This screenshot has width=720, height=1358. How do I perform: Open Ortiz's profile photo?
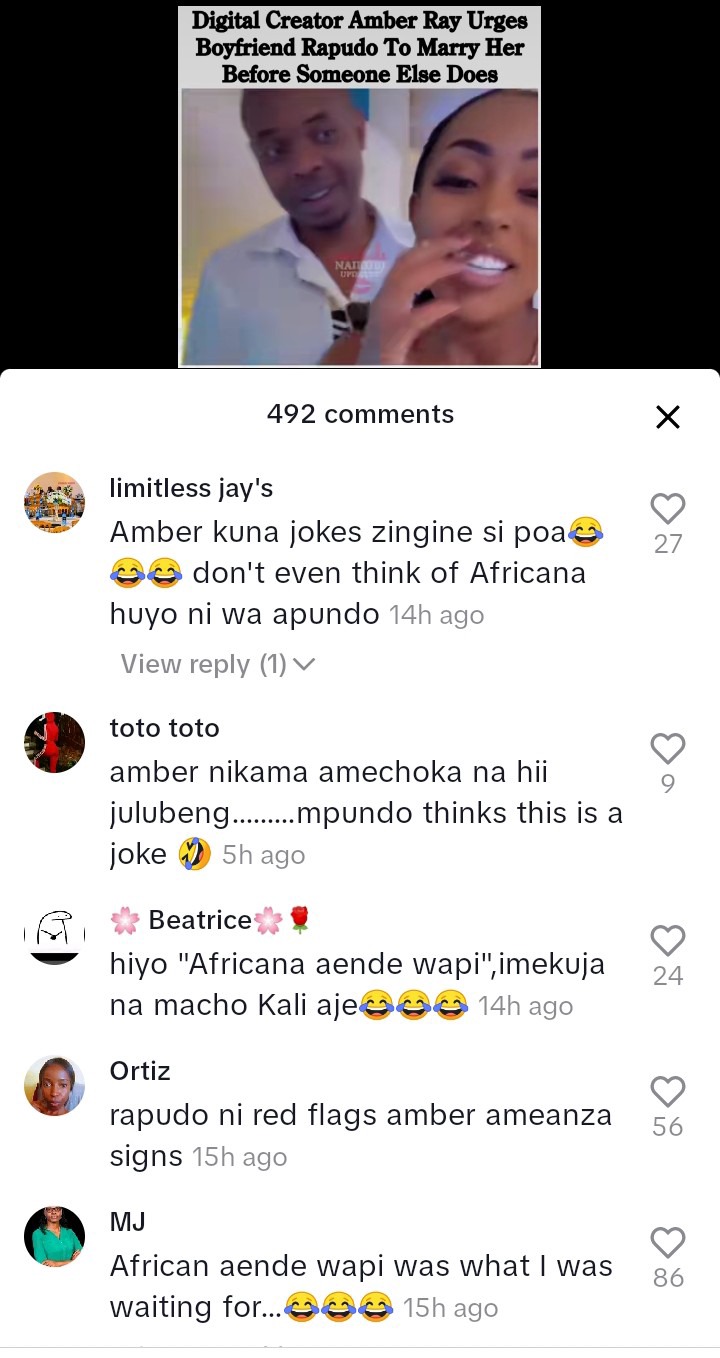tap(54, 1085)
